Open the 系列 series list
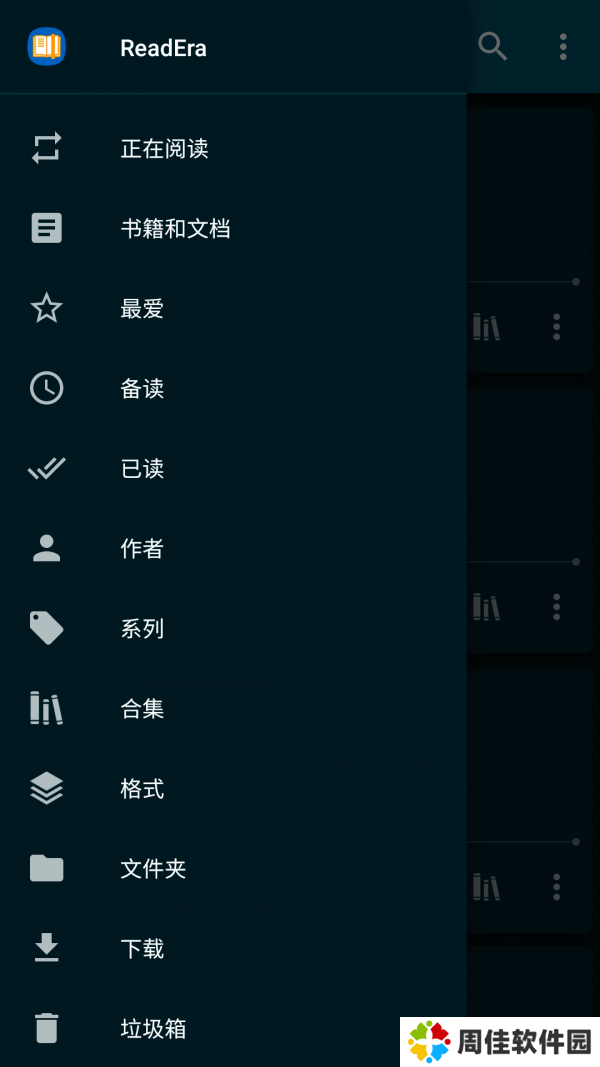600x1067 pixels. tap(142, 629)
